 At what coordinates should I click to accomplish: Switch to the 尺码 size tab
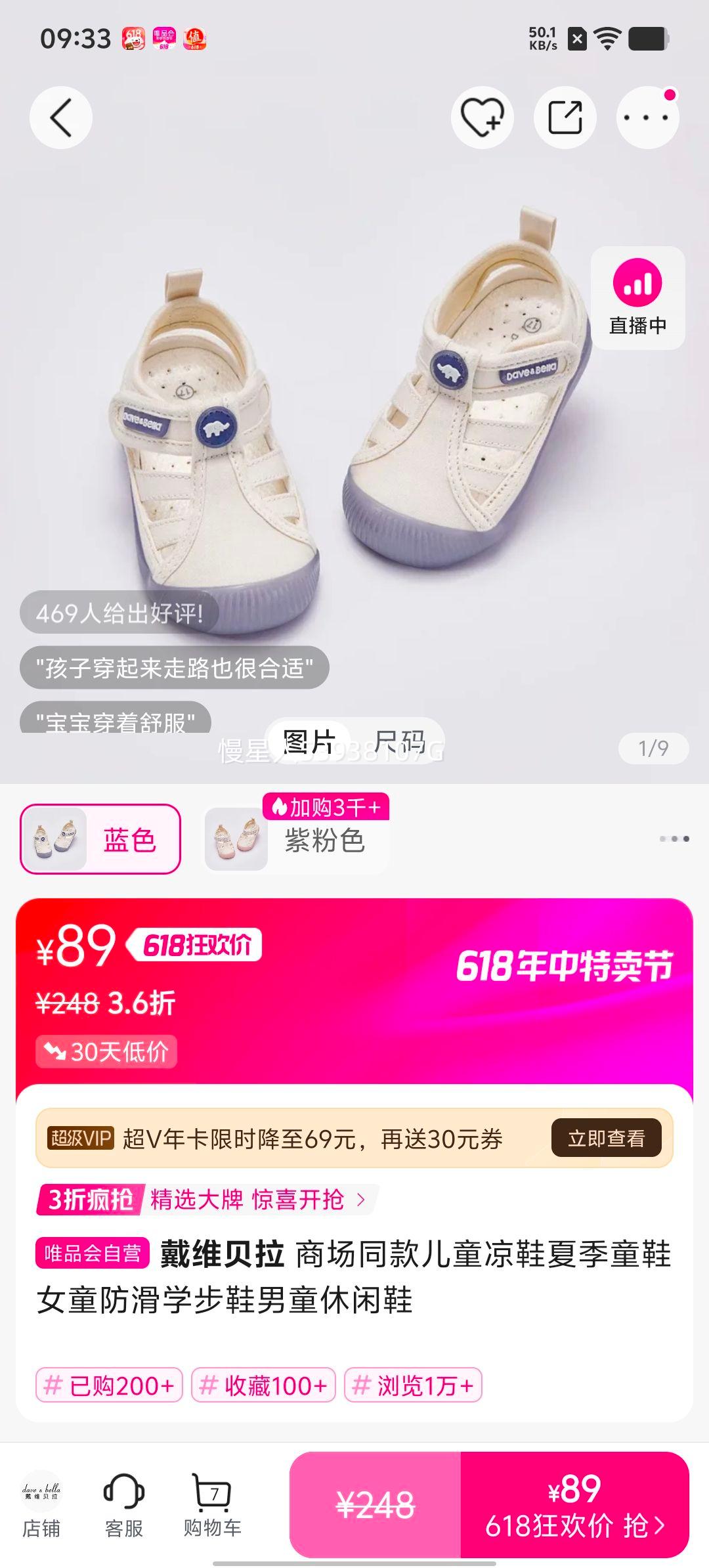[400, 743]
